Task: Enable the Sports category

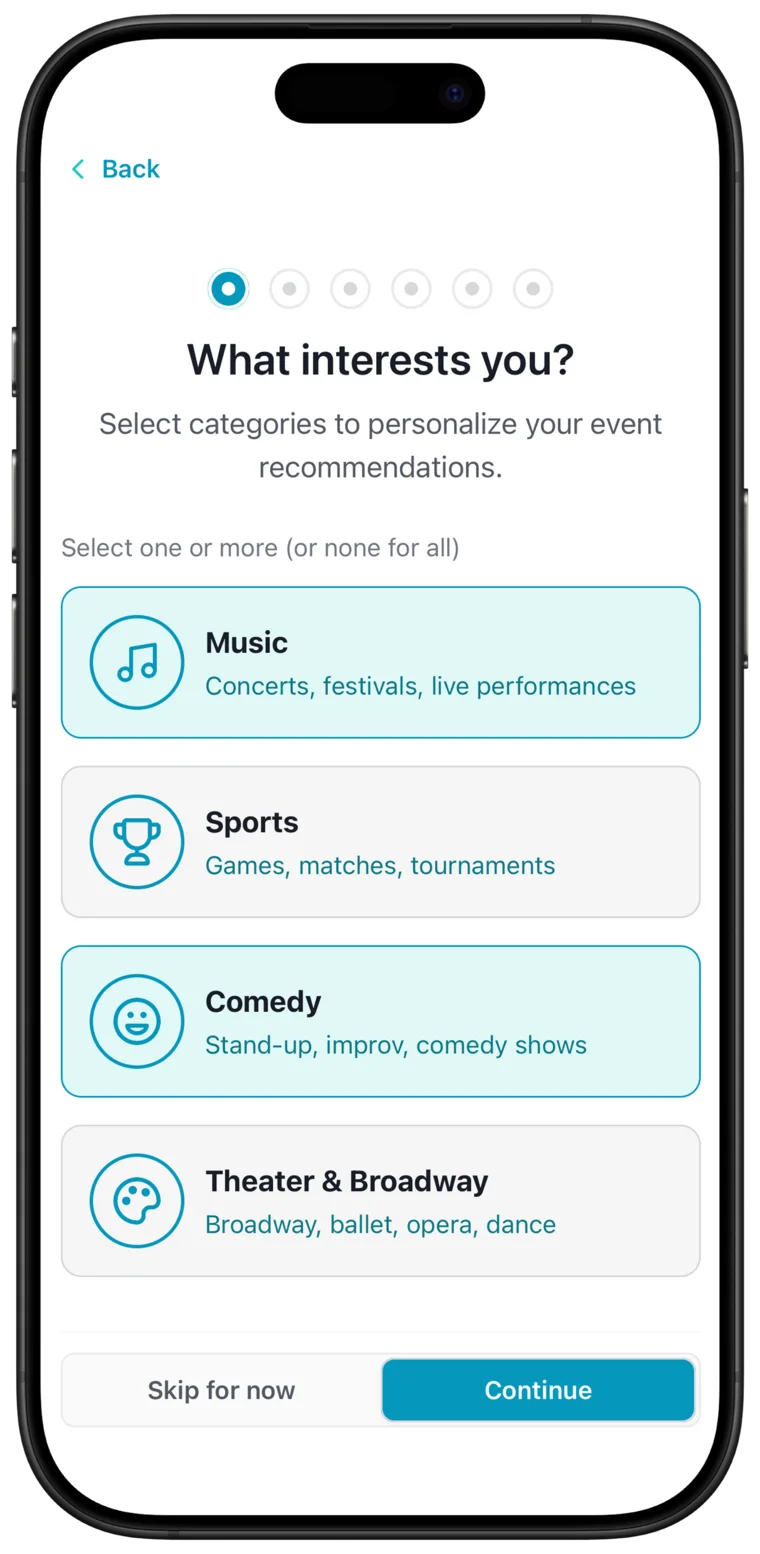Action: [380, 841]
